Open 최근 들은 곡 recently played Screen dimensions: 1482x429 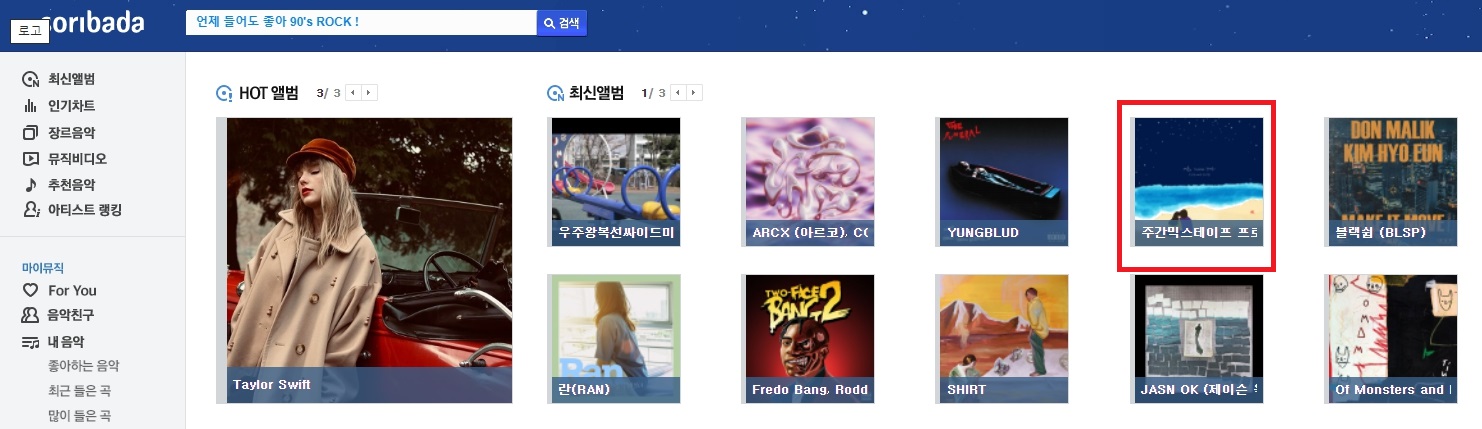78,390
